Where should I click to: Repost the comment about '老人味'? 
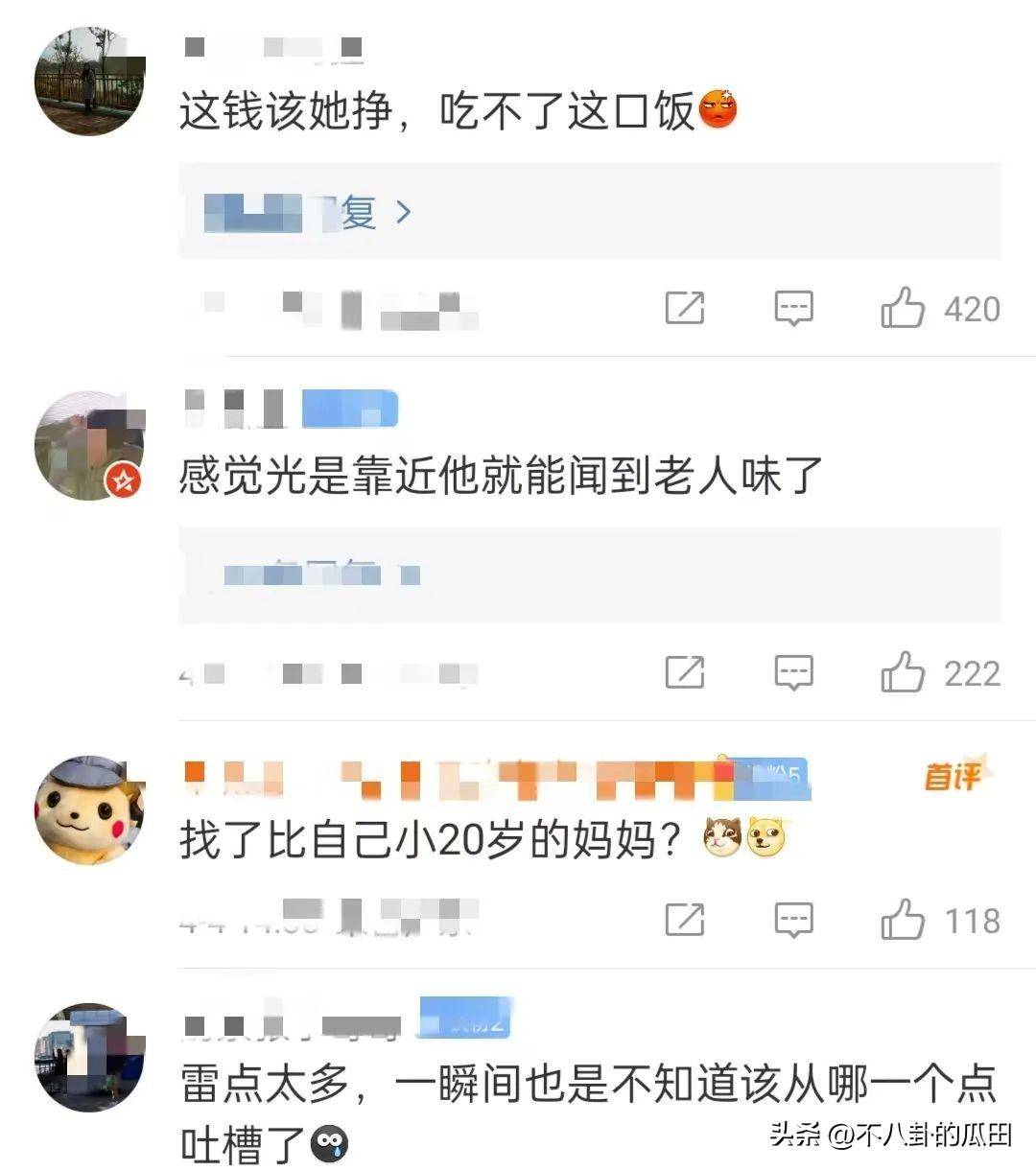coord(685,673)
